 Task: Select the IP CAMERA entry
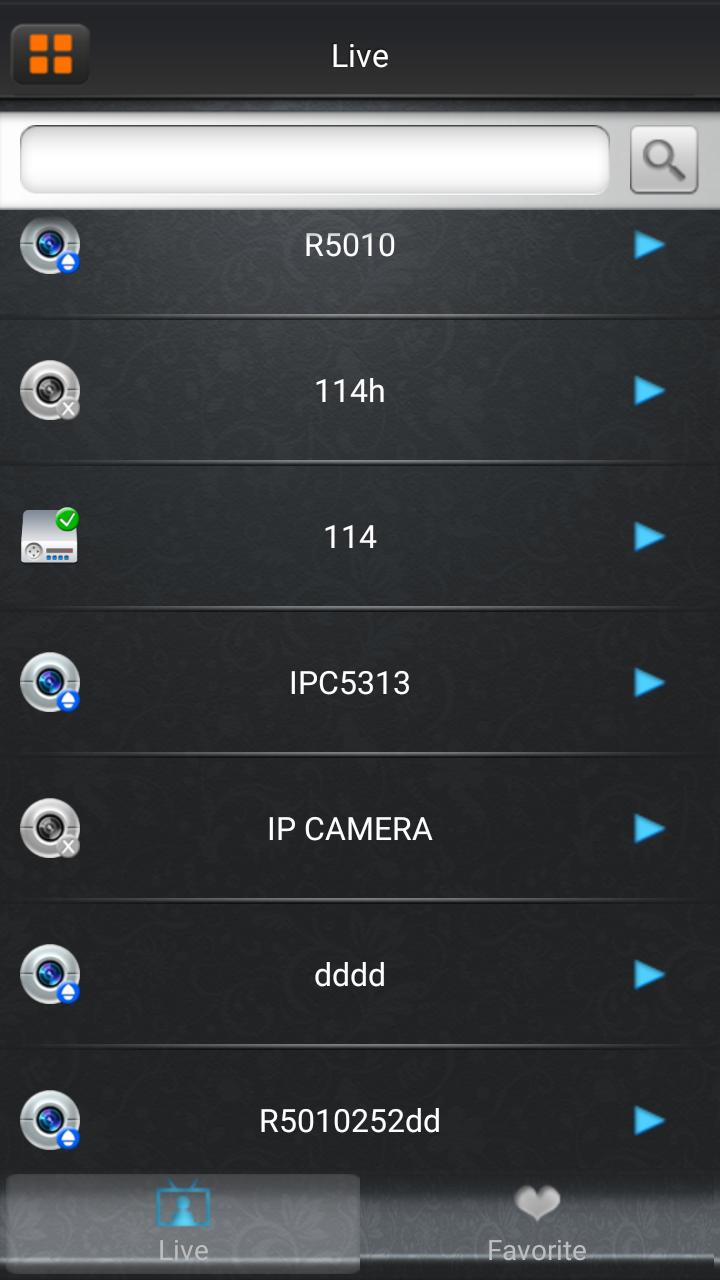click(x=350, y=829)
